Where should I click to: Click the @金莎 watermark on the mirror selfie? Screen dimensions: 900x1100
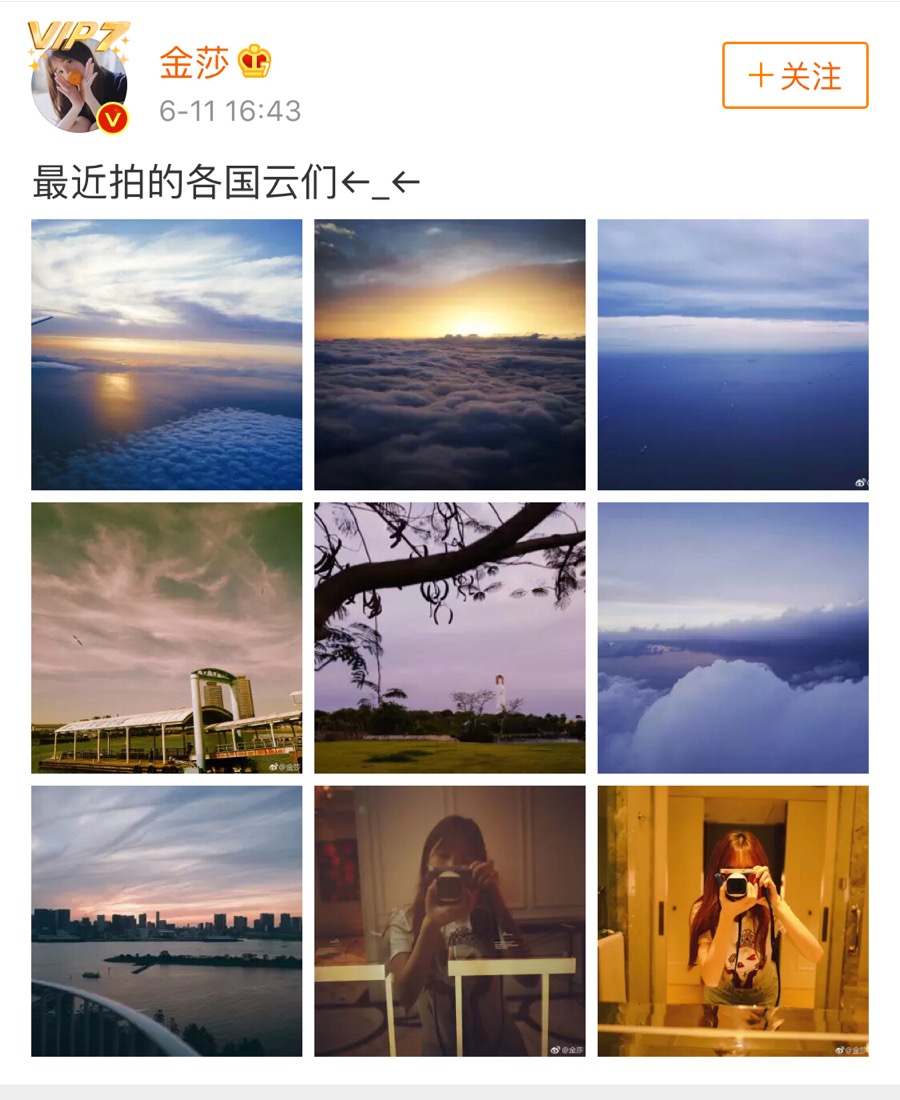(x=563, y=1048)
